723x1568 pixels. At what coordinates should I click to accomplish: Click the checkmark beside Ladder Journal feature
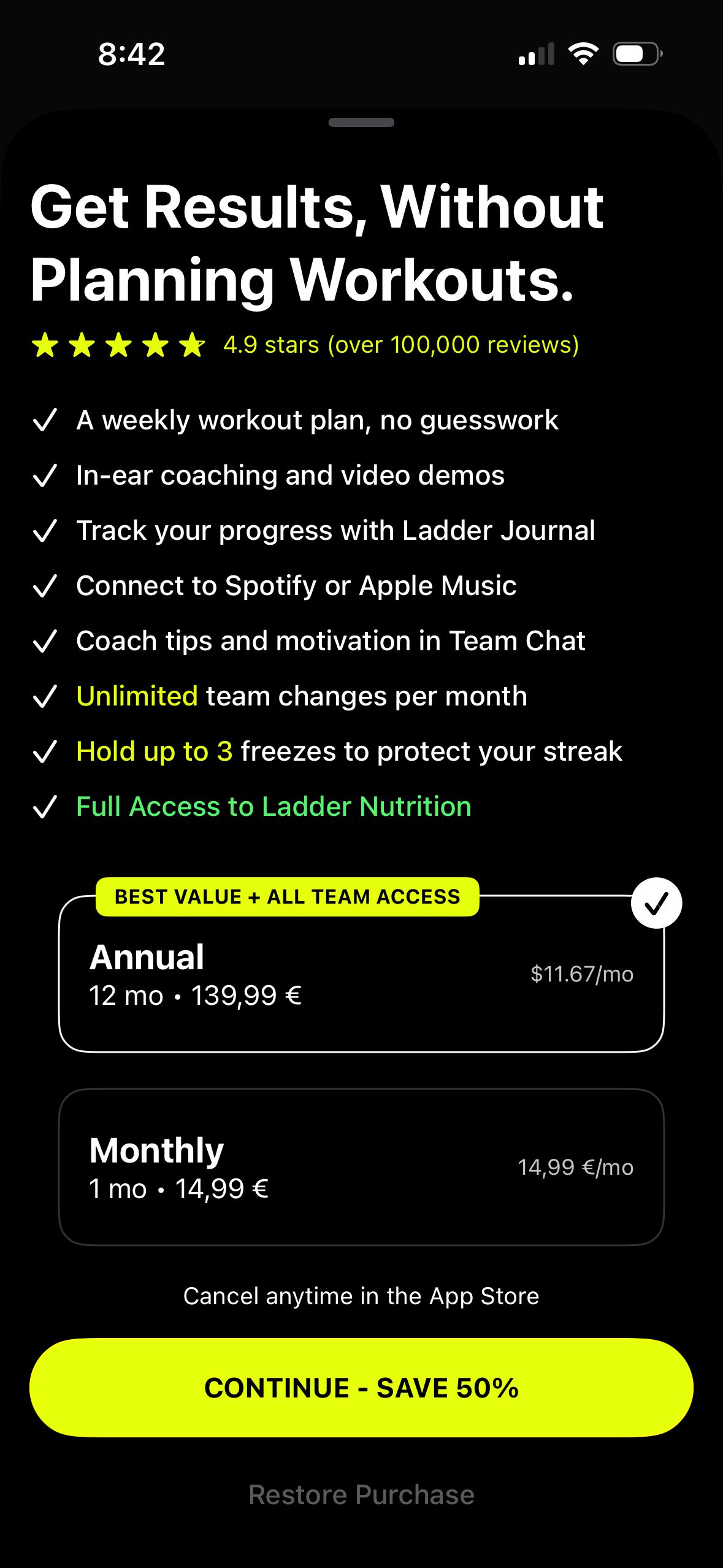coord(45,531)
